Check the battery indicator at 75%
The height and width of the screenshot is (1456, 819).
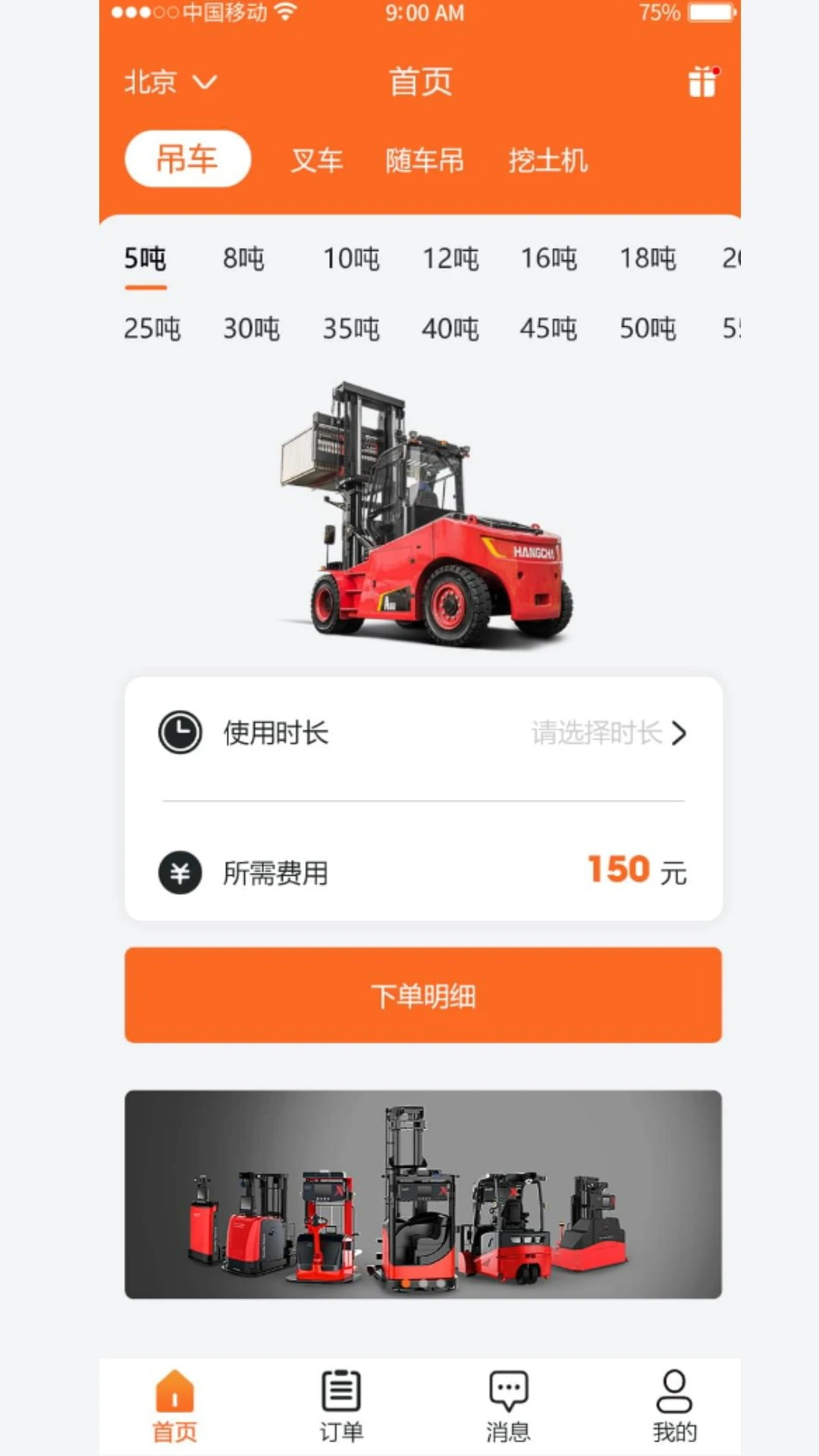pyautogui.click(x=708, y=12)
